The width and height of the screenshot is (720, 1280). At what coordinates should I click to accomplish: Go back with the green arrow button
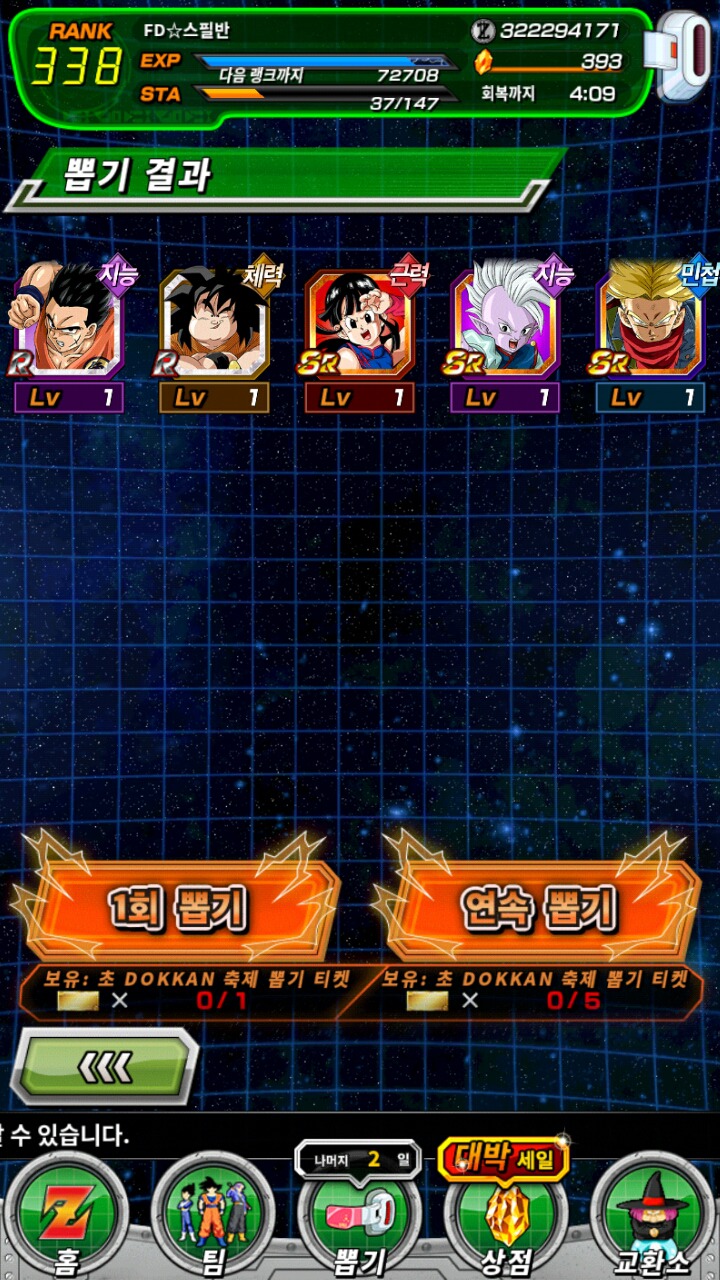105,1067
